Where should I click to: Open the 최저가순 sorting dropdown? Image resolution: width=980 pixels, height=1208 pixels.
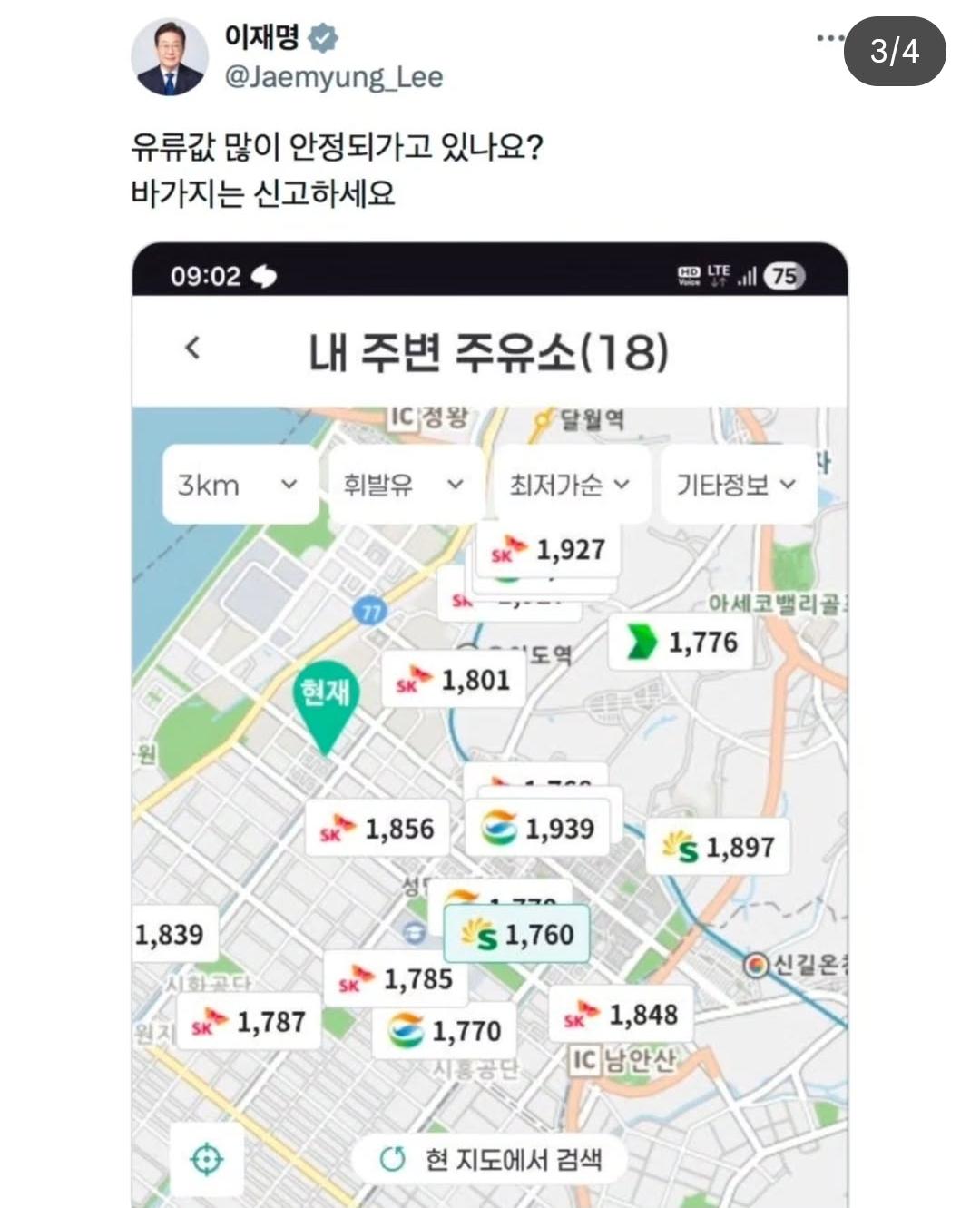tap(570, 484)
